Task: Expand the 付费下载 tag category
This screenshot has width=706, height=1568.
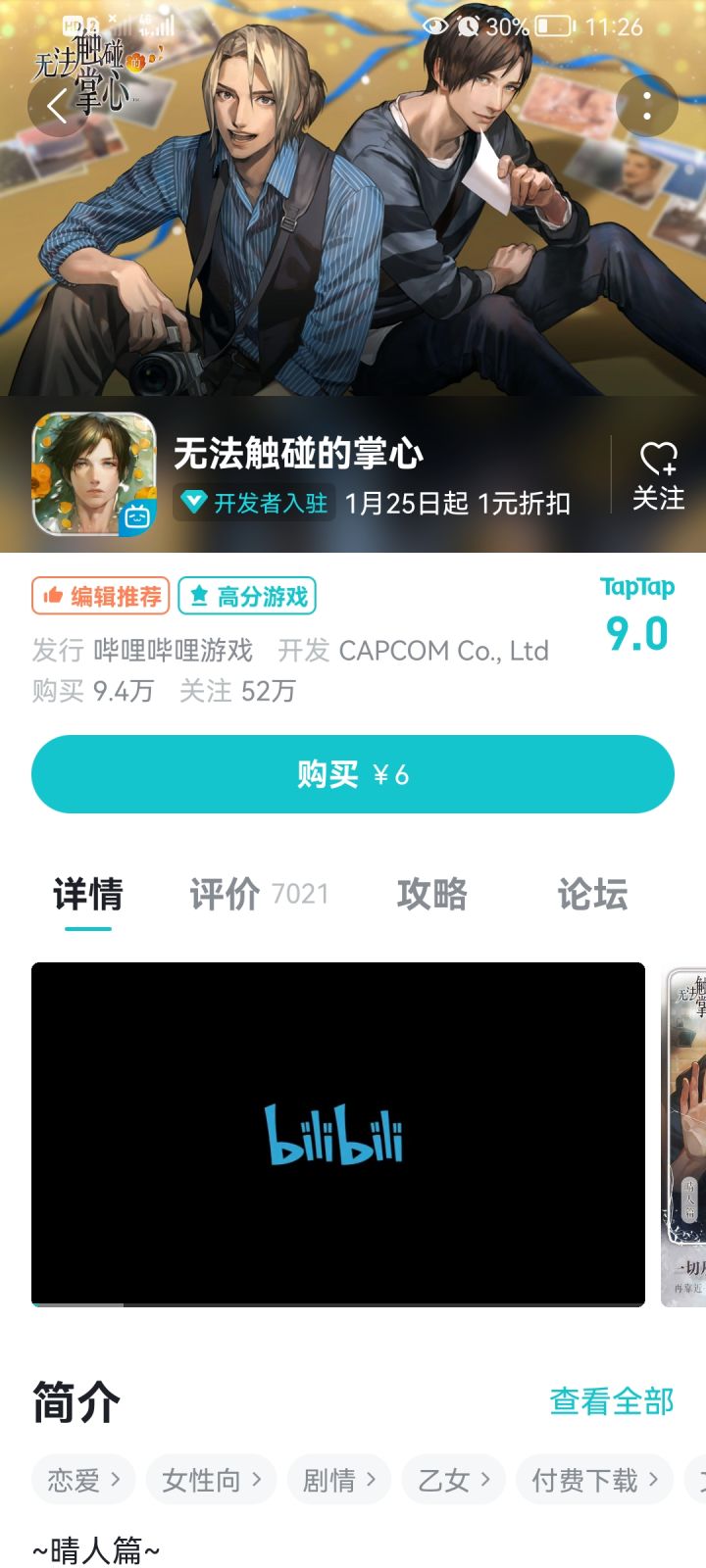Action: [x=593, y=1480]
